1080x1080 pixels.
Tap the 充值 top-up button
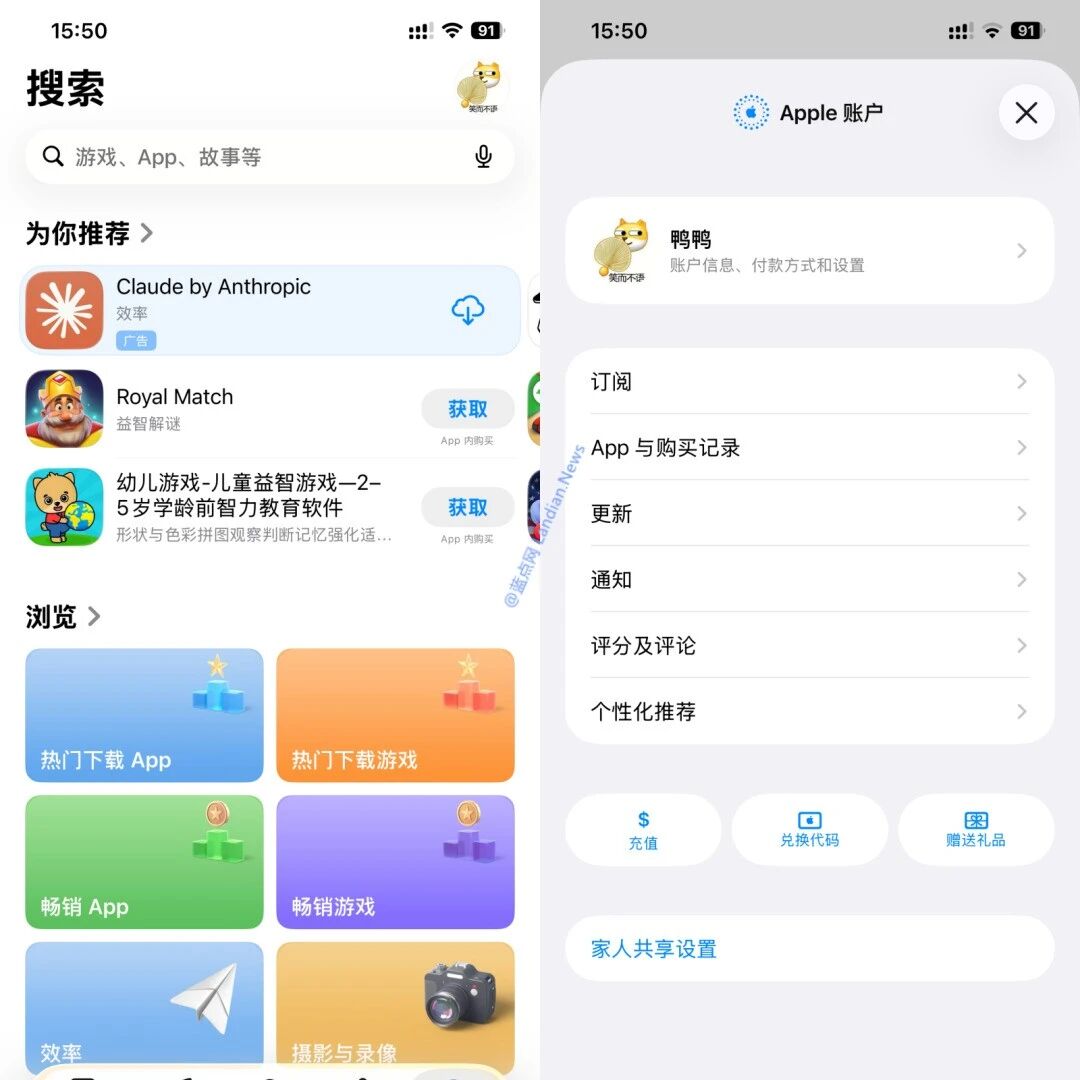643,830
